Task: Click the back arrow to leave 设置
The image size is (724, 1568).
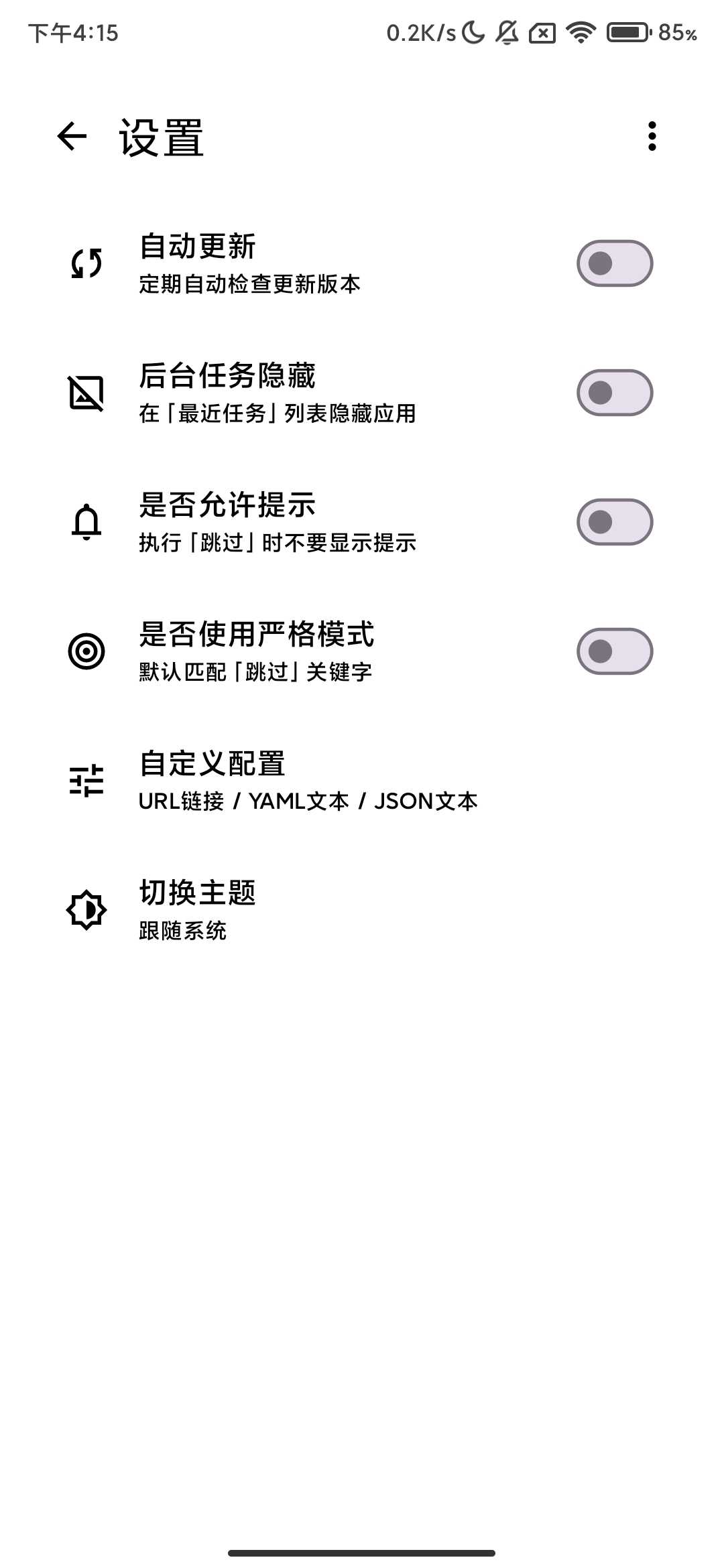Action: [72, 136]
